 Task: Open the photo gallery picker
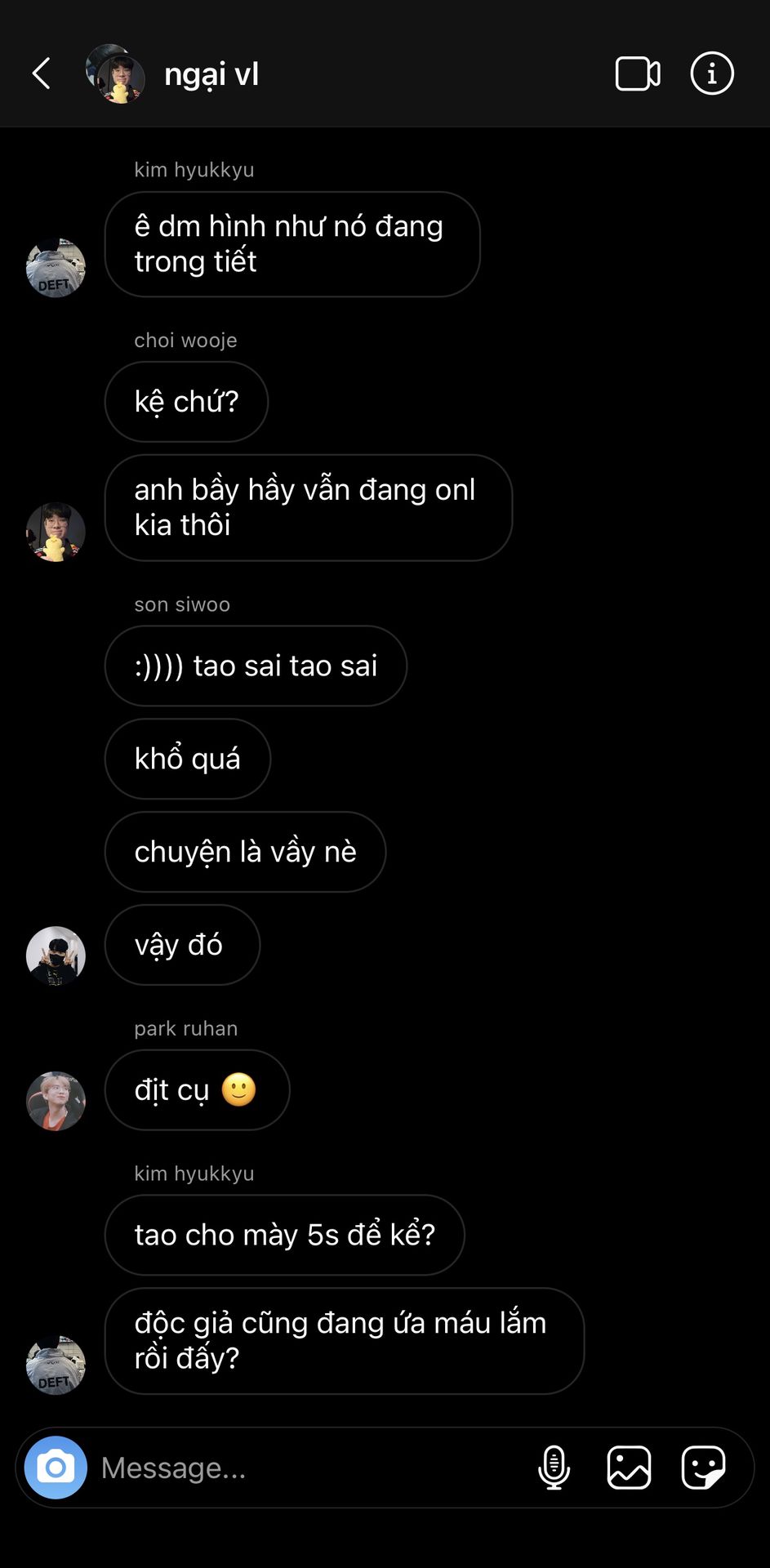629,1468
